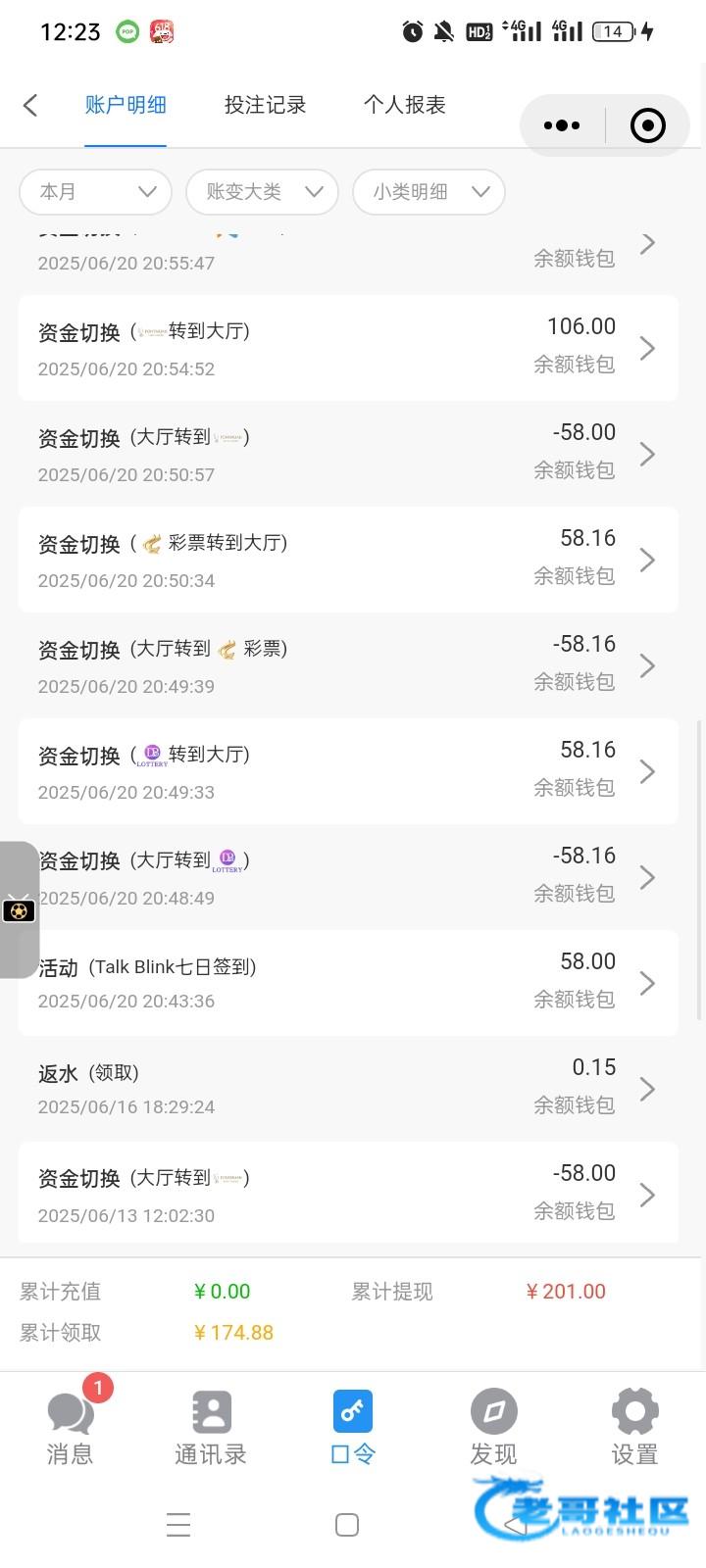Viewport: 706px width, 1568px height.
Task: Switch to the 投注记录 tab
Action: (265, 105)
